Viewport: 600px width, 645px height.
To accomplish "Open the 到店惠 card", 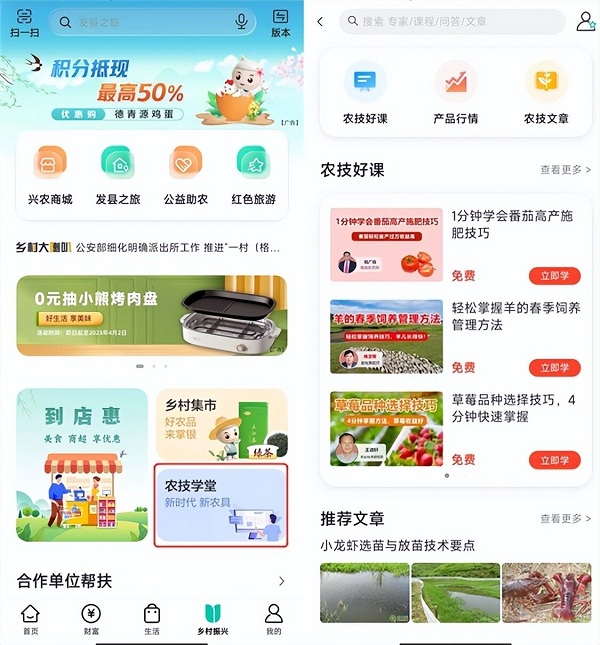I will click(82, 466).
